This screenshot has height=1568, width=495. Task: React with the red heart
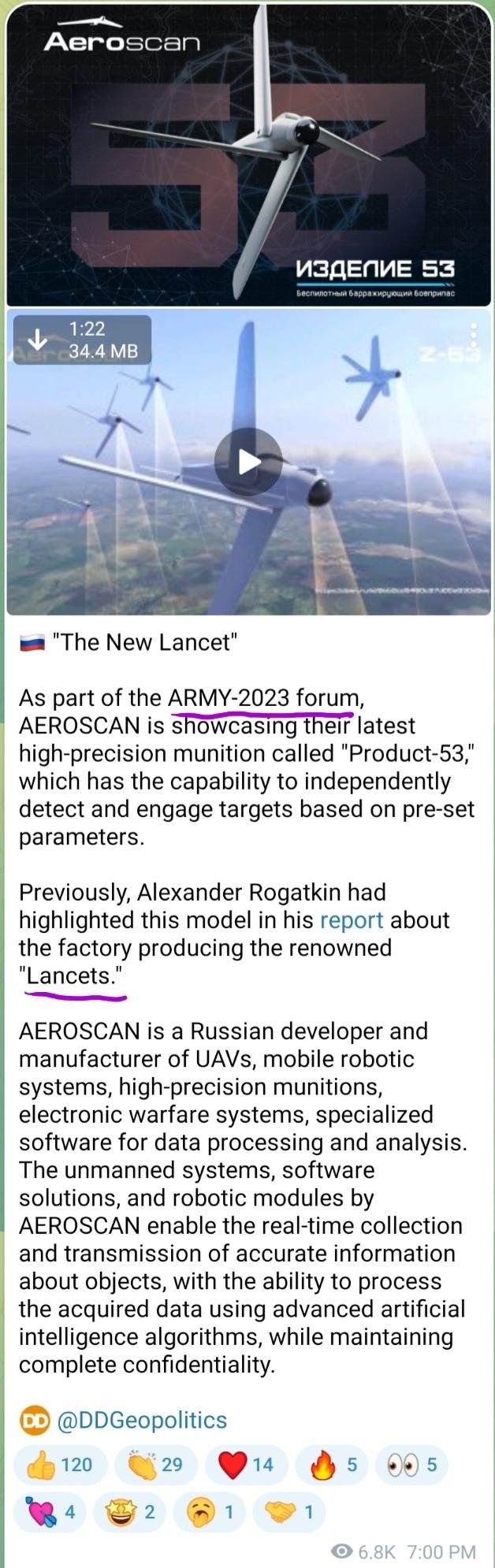[244, 1465]
